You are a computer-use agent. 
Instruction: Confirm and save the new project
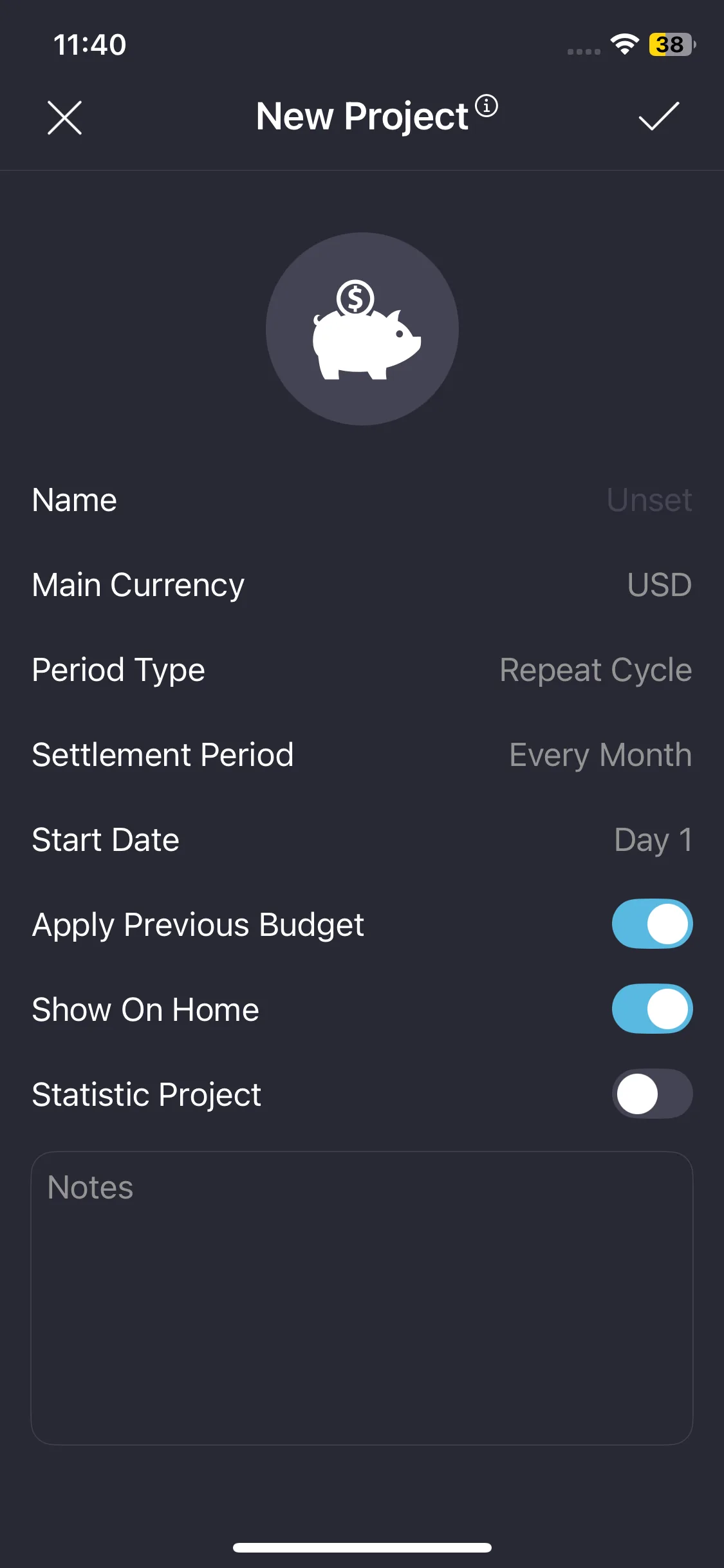coord(658,117)
